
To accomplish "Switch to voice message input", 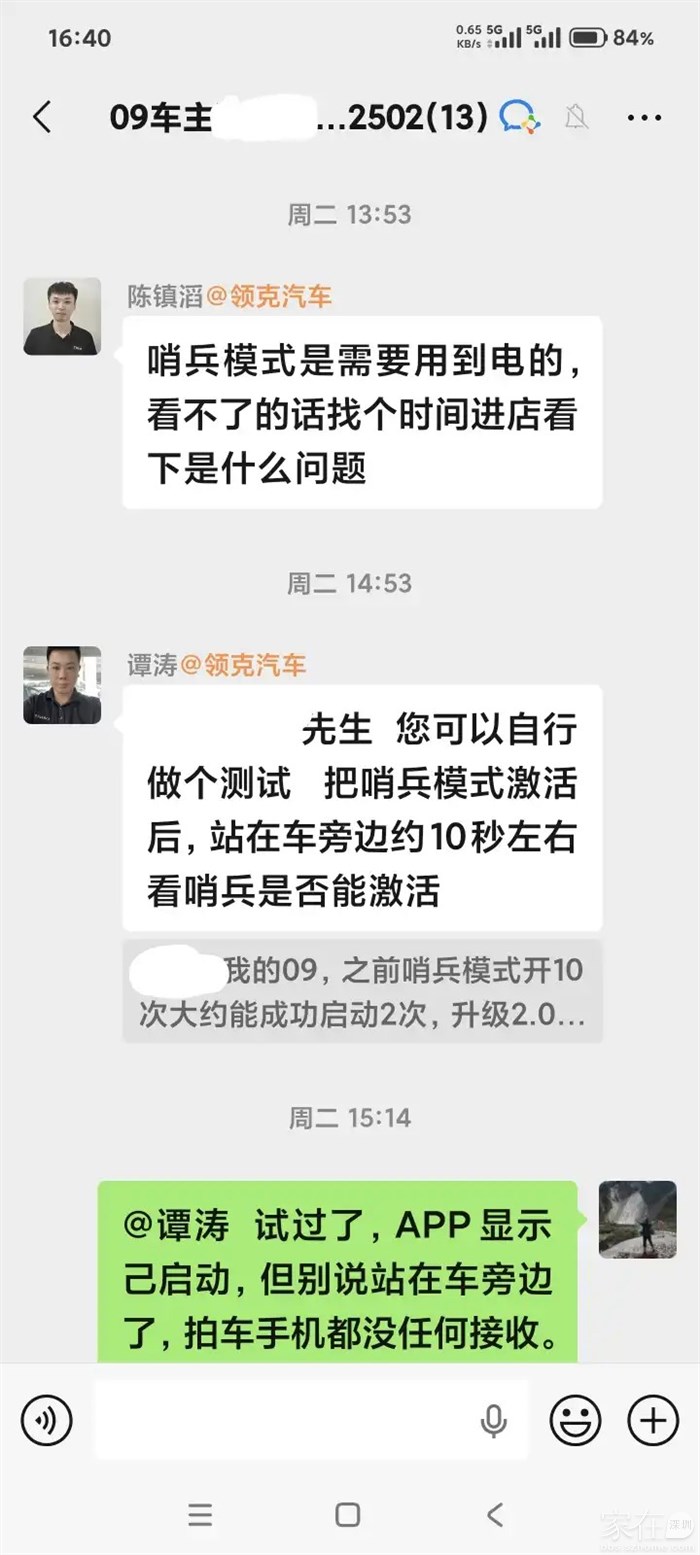I will [46, 1419].
